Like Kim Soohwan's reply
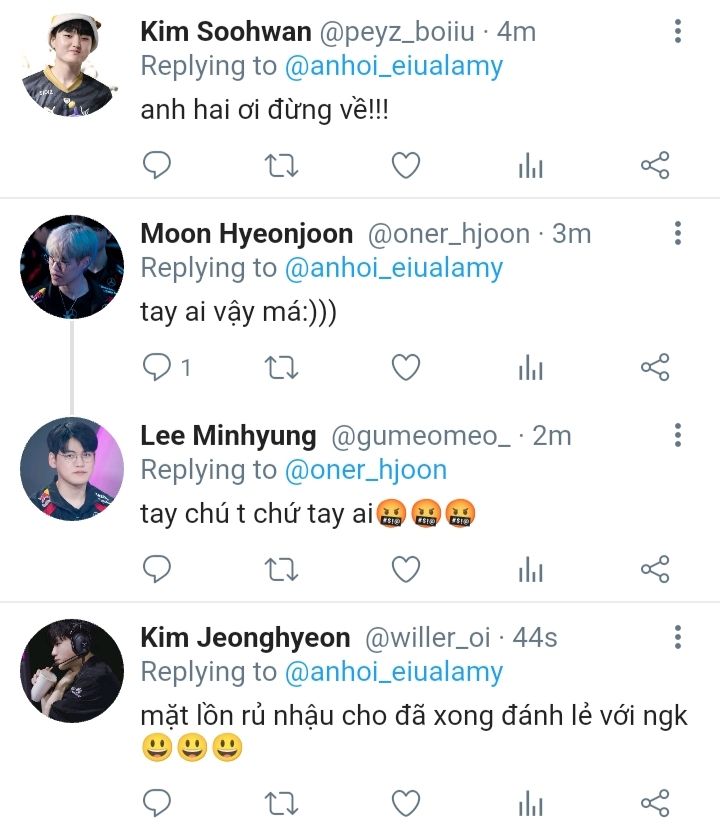Screen dimensions: 720x835 pyautogui.click(x=405, y=165)
